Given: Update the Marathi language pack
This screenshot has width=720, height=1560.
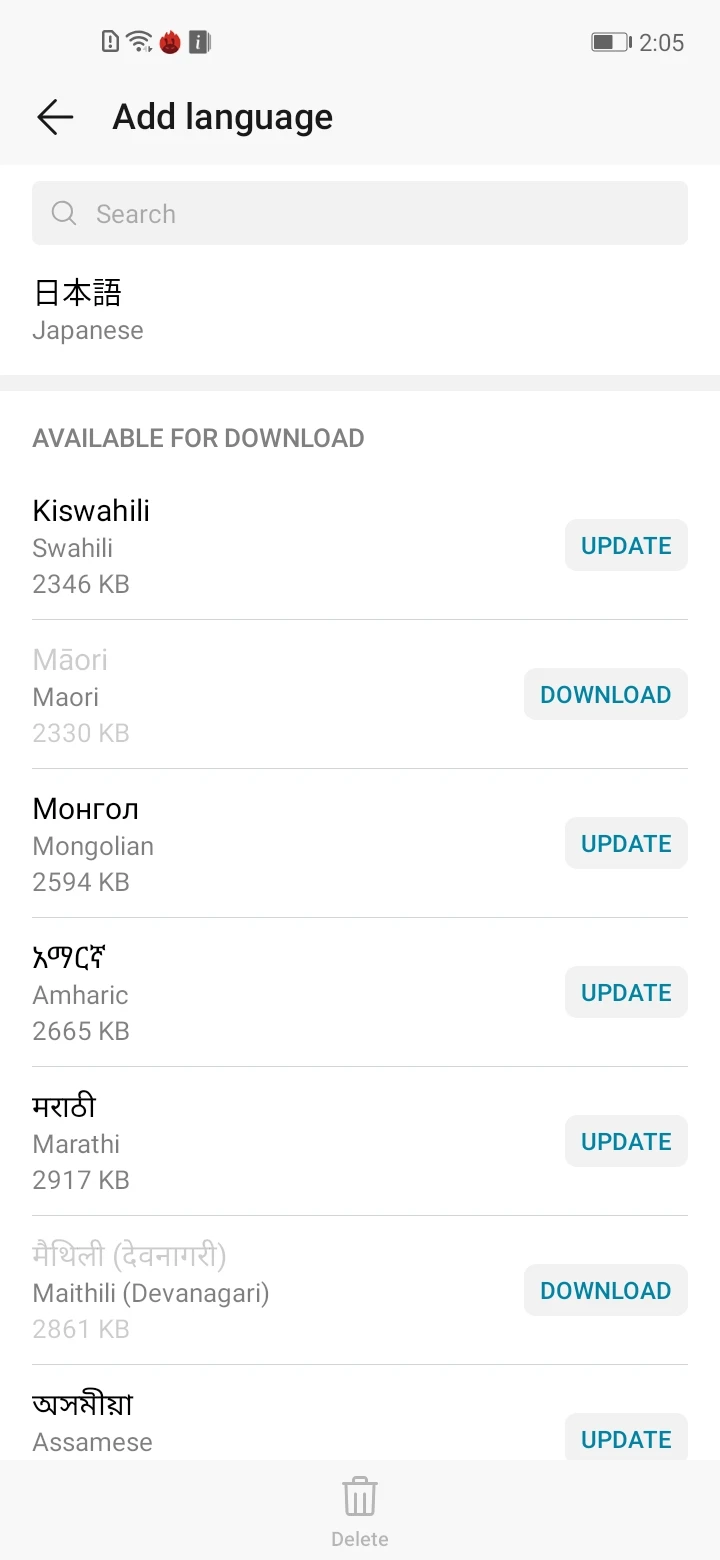Looking at the screenshot, I should [x=626, y=1141].
